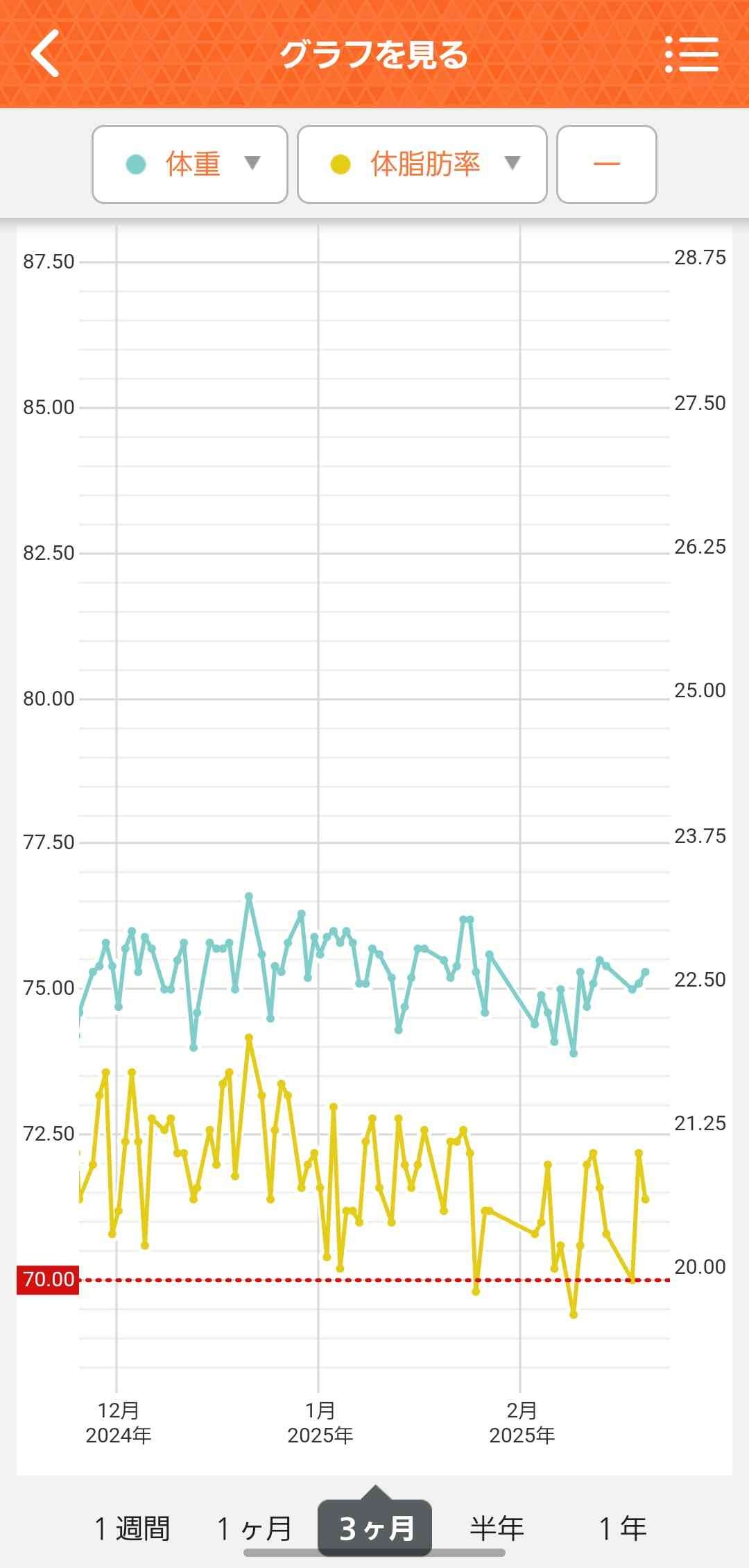Screen dimensions: 749x1568
Task: Open the 体脂肪率 dropdown
Action: click(x=422, y=164)
